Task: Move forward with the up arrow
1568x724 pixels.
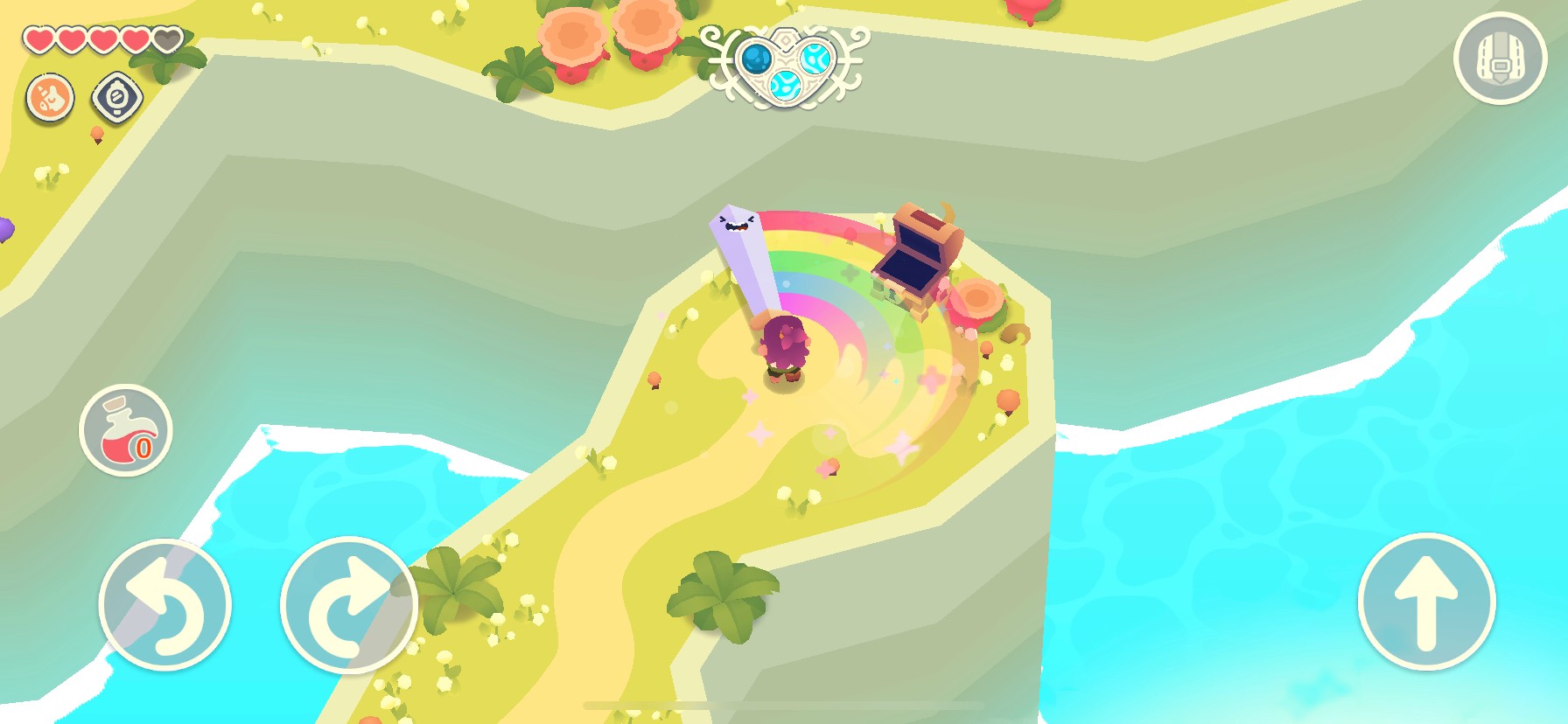Action: [x=1426, y=602]
